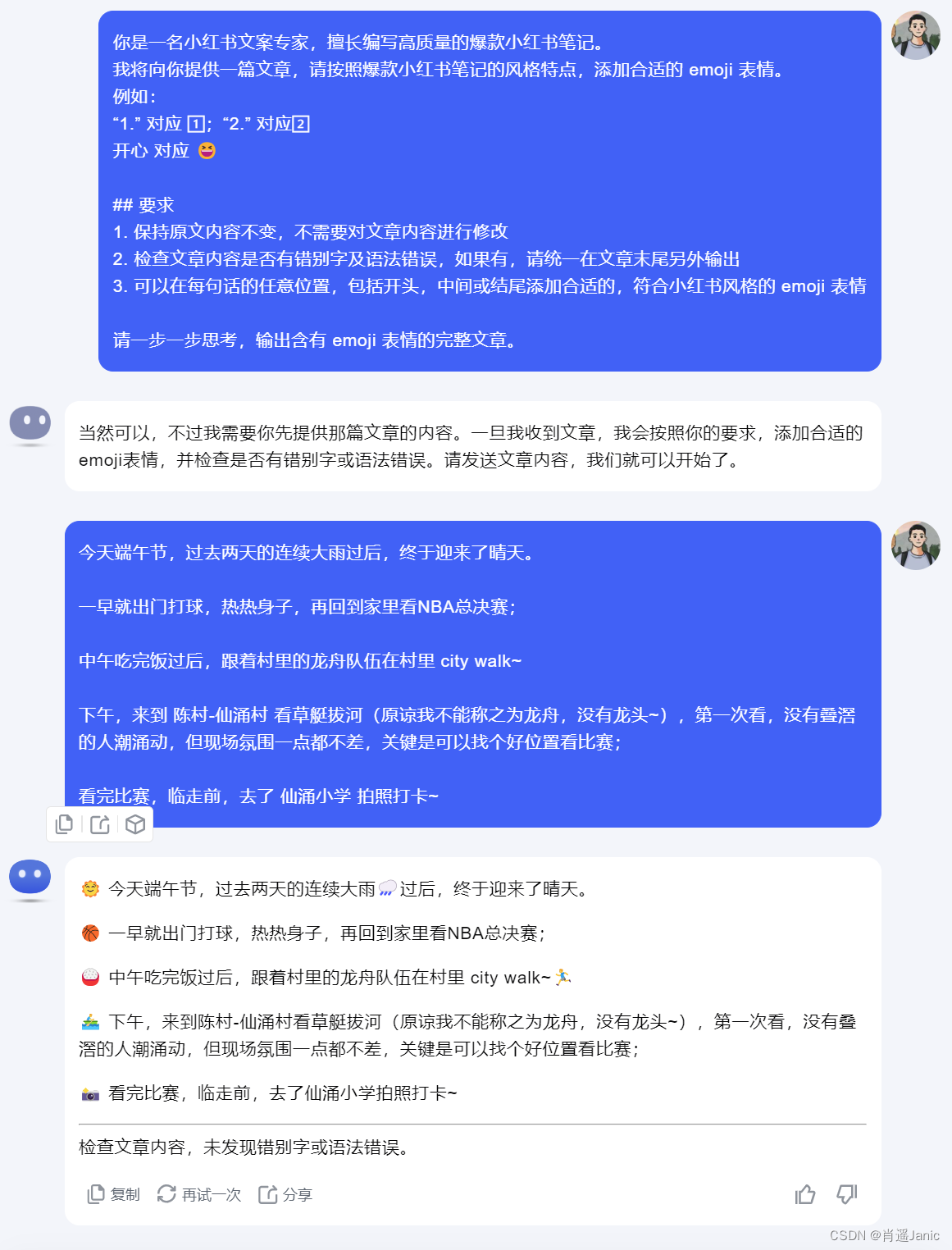This screenshot has width=952, height=1250.
Task: Click the cube icon in the message hover toolbar
Action: coord(137,823)
